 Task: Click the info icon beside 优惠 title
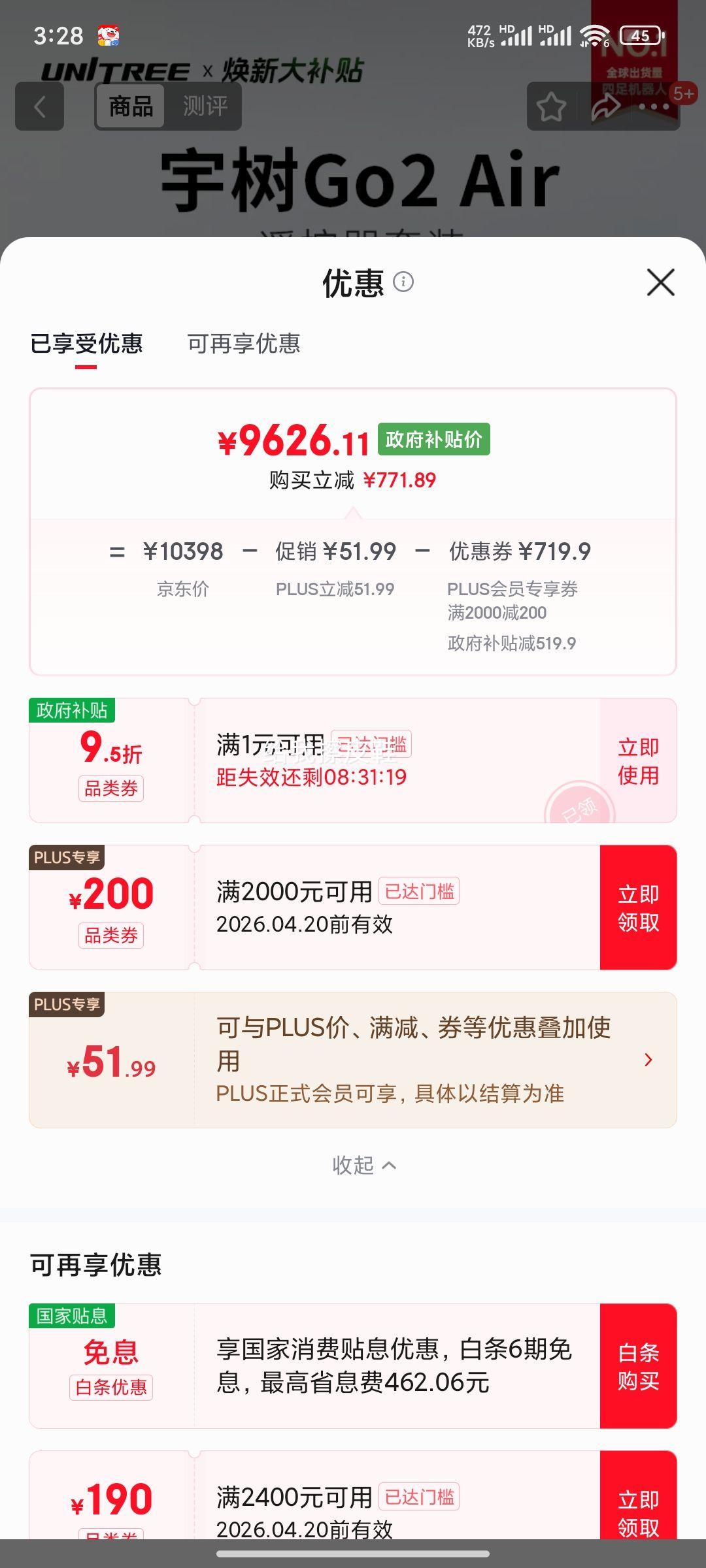click(403, 284)
